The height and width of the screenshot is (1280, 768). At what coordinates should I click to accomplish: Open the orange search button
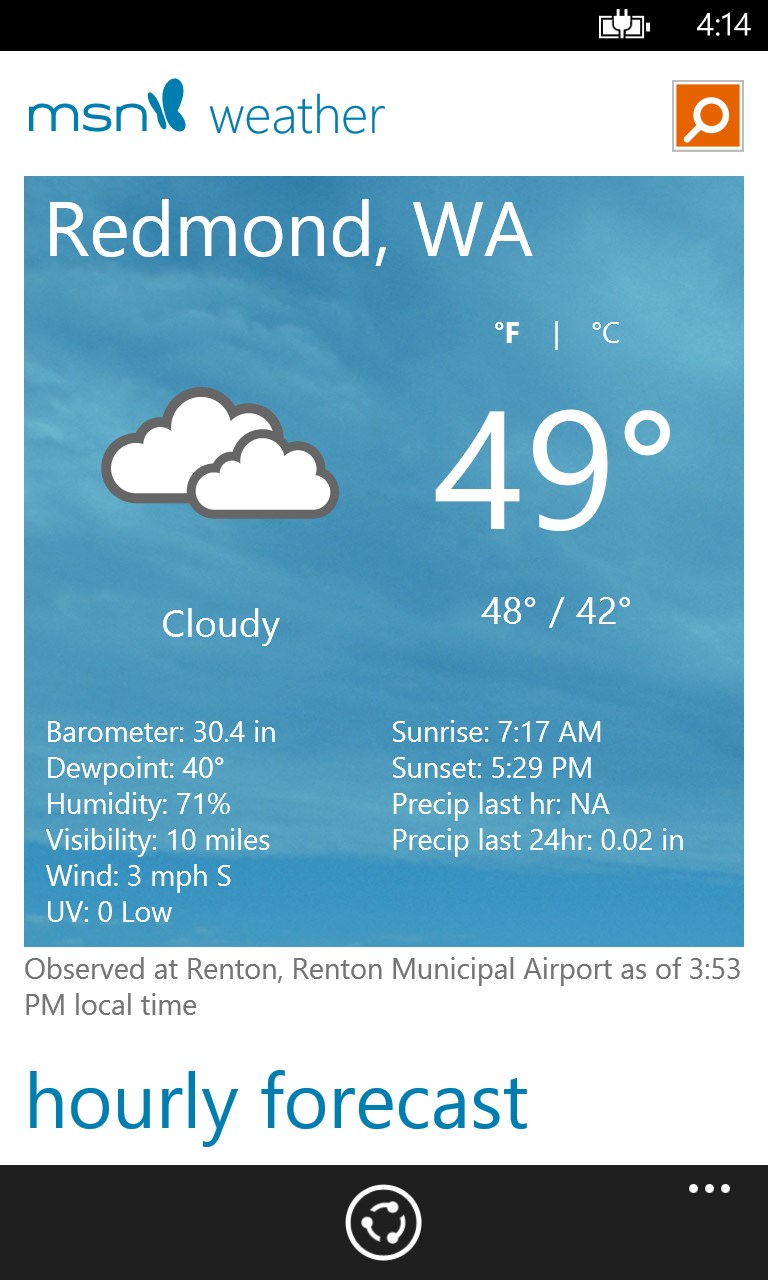(x=708, y=116)
